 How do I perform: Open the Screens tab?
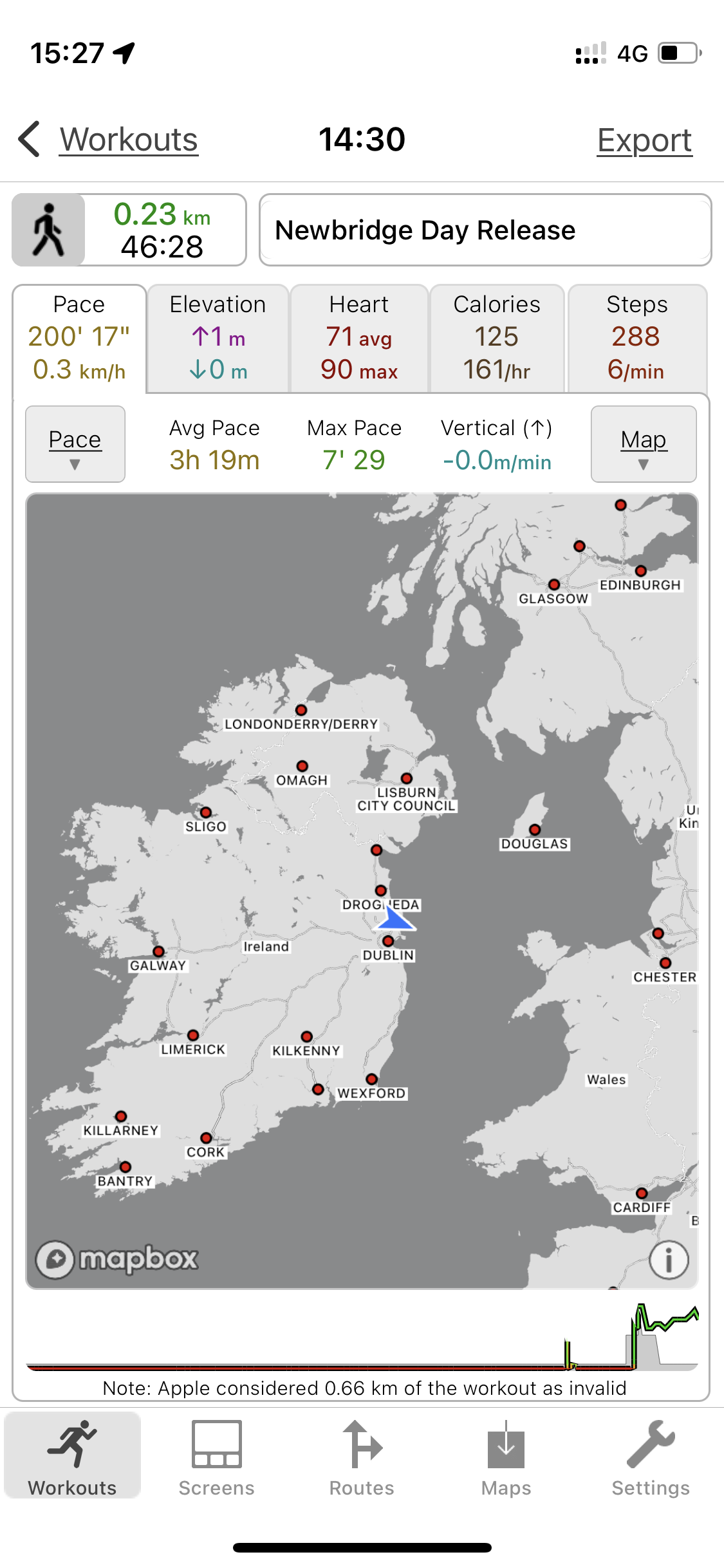(x=217, y=1458)
